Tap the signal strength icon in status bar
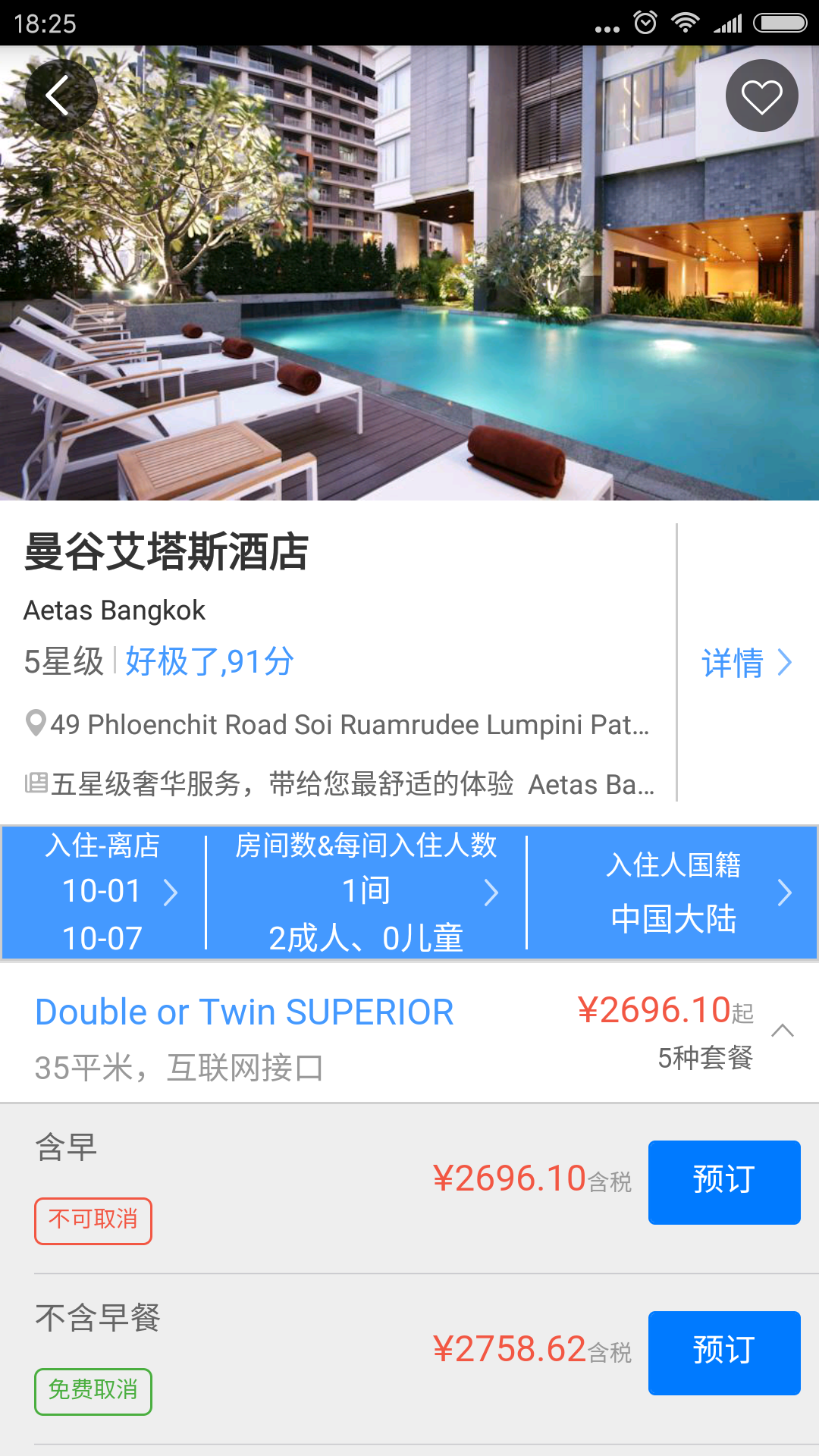 pos(726,21)
